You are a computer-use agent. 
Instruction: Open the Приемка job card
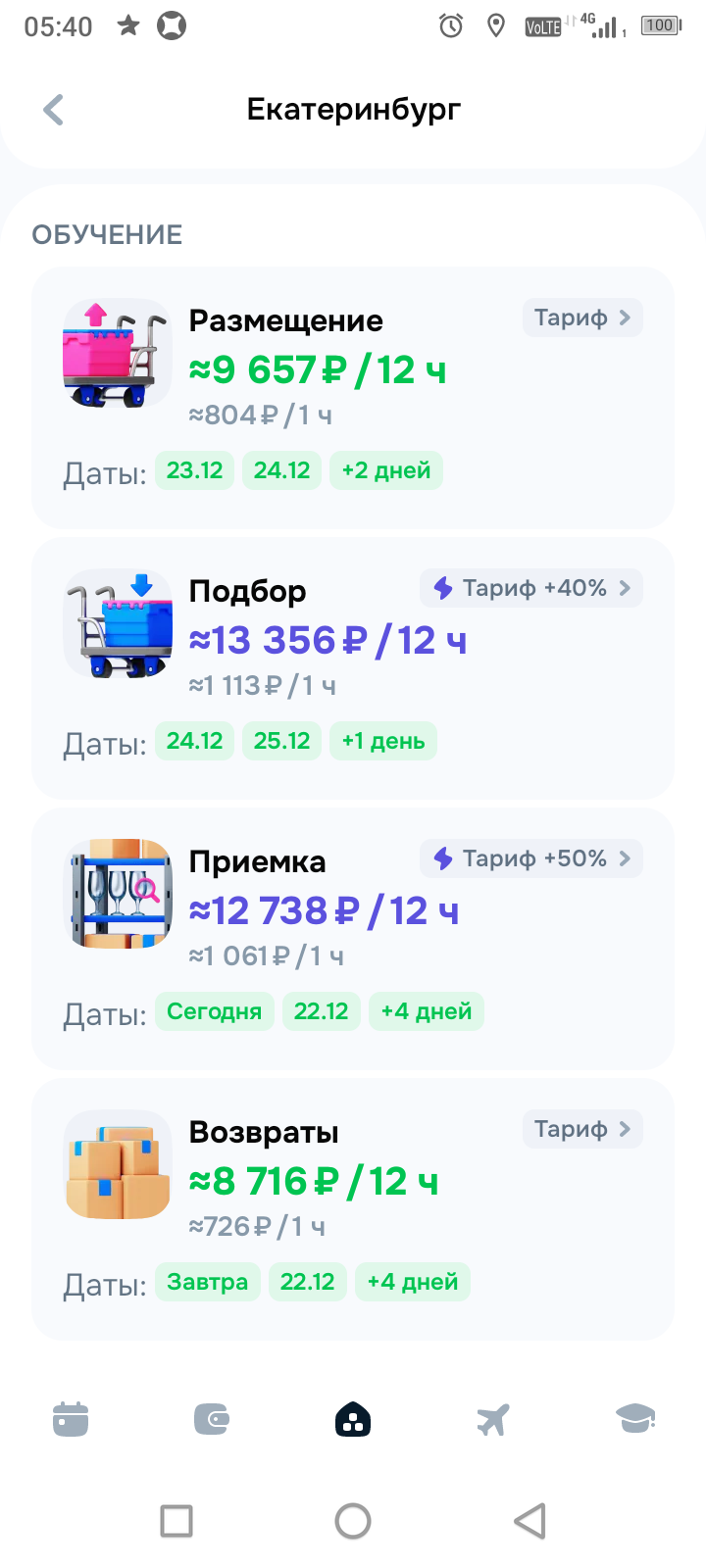[x=353, y=921]
